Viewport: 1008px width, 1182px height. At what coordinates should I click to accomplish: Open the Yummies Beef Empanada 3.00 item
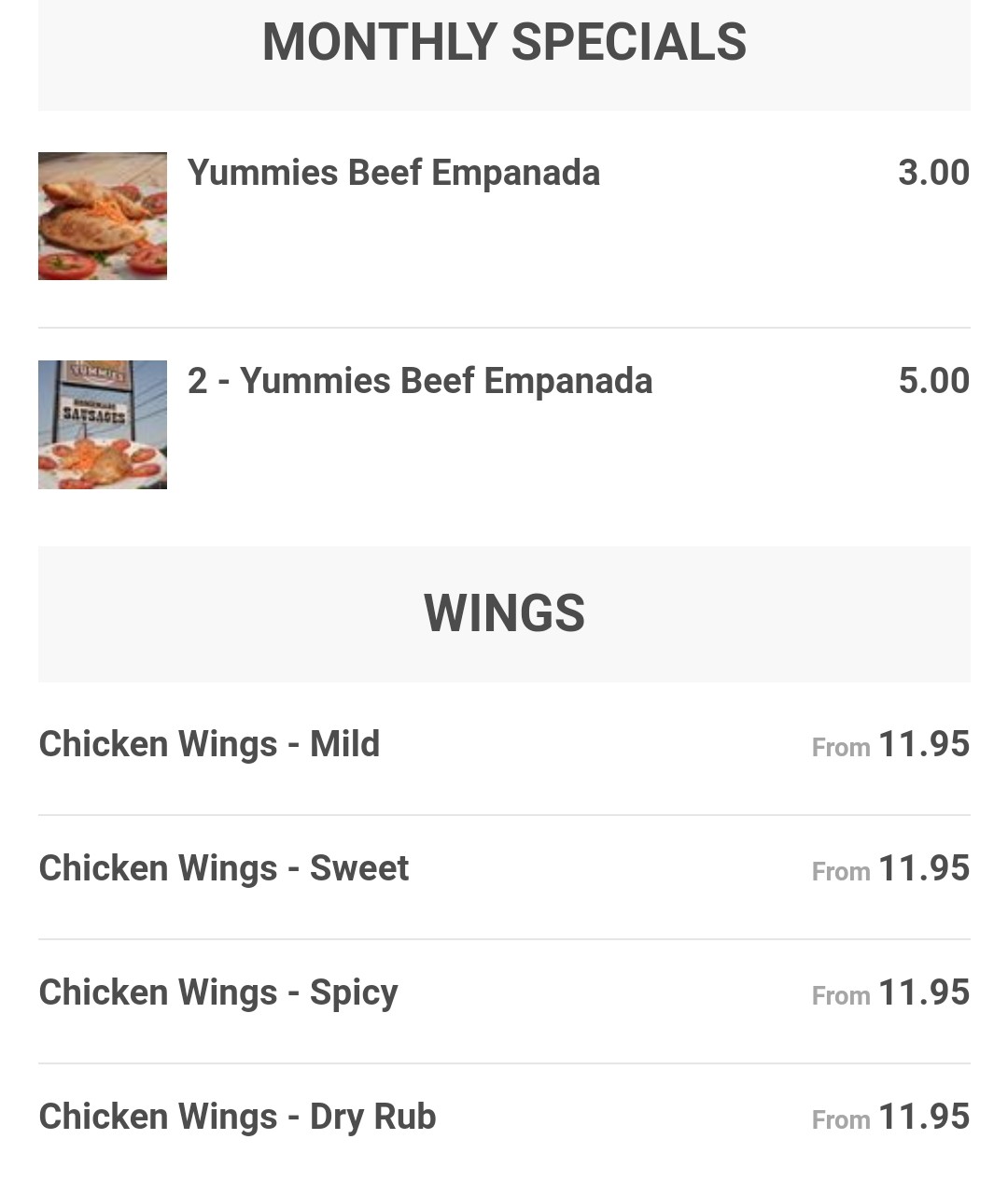coord(393,174)
